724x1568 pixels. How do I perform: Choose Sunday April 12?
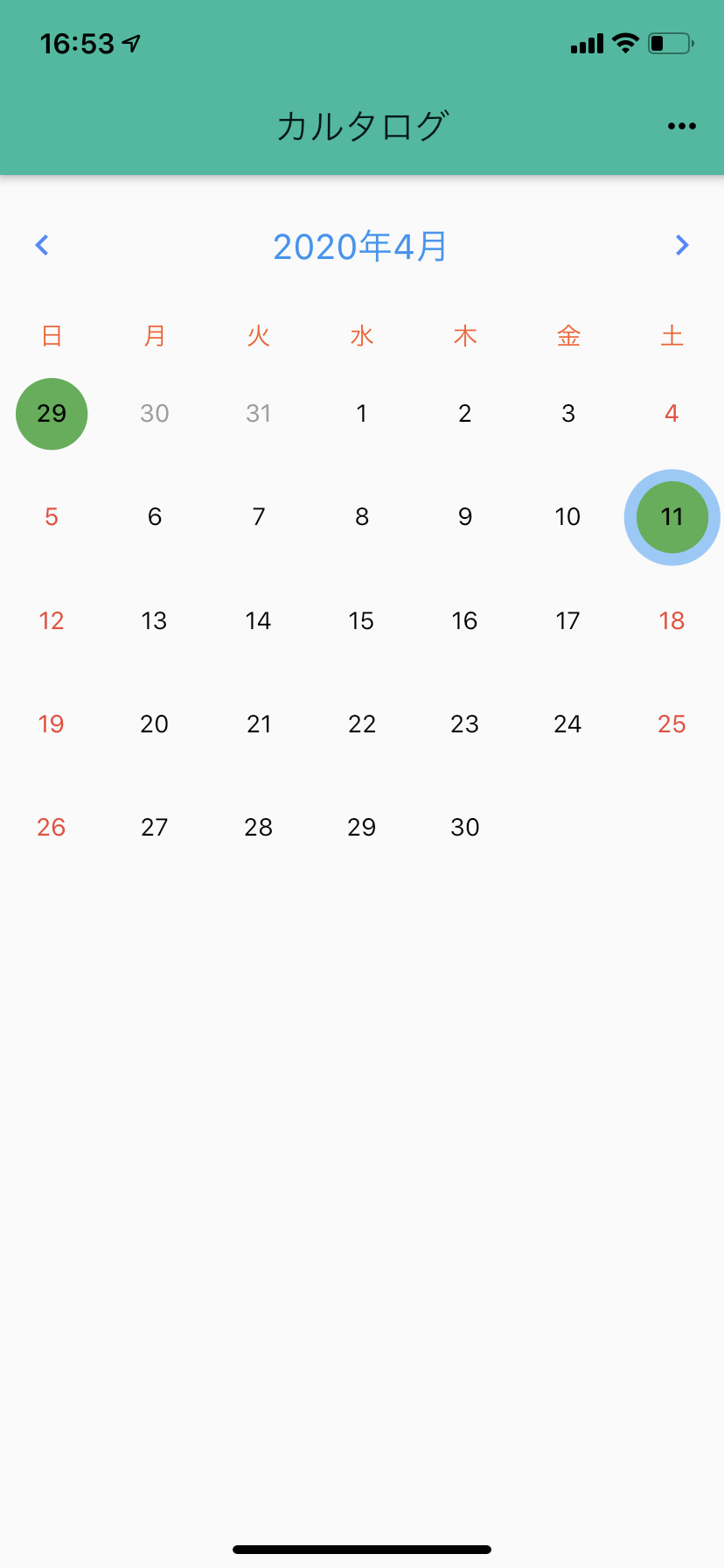click(52, 621)
